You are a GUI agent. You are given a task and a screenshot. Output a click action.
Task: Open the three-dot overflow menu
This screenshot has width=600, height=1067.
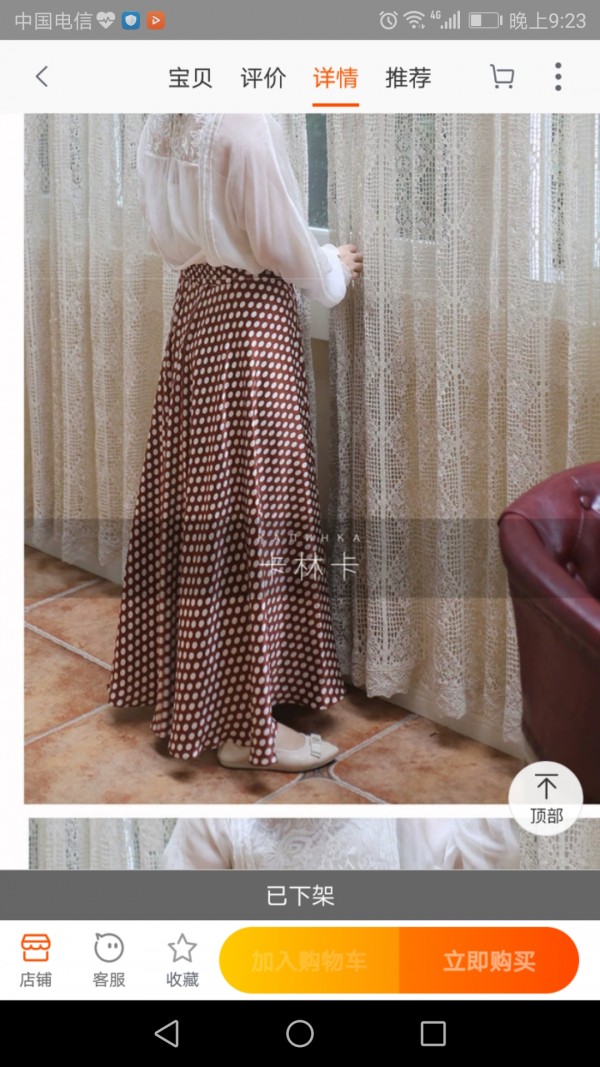click(558, 77)
